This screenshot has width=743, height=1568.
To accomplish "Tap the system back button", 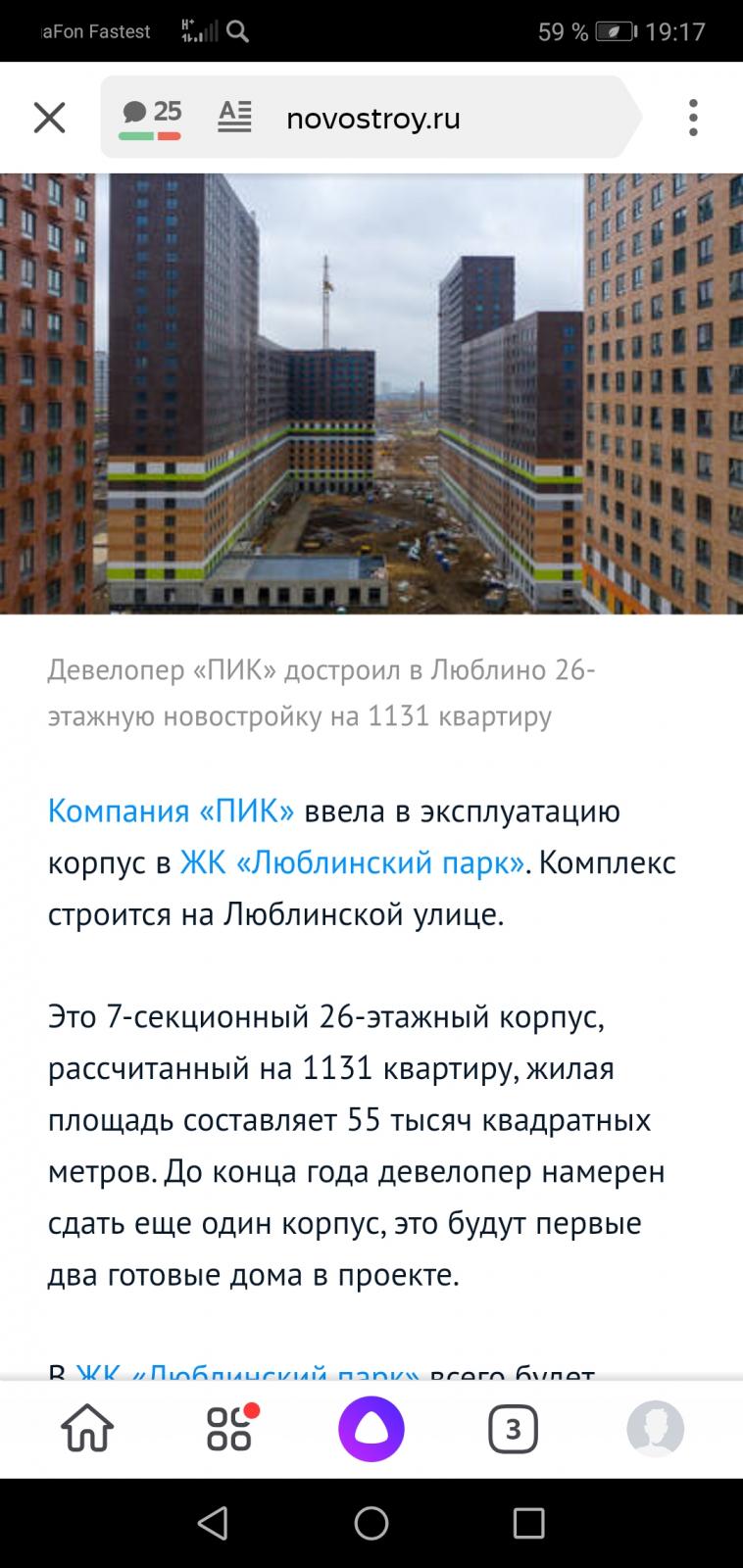I will (213, 1523).
